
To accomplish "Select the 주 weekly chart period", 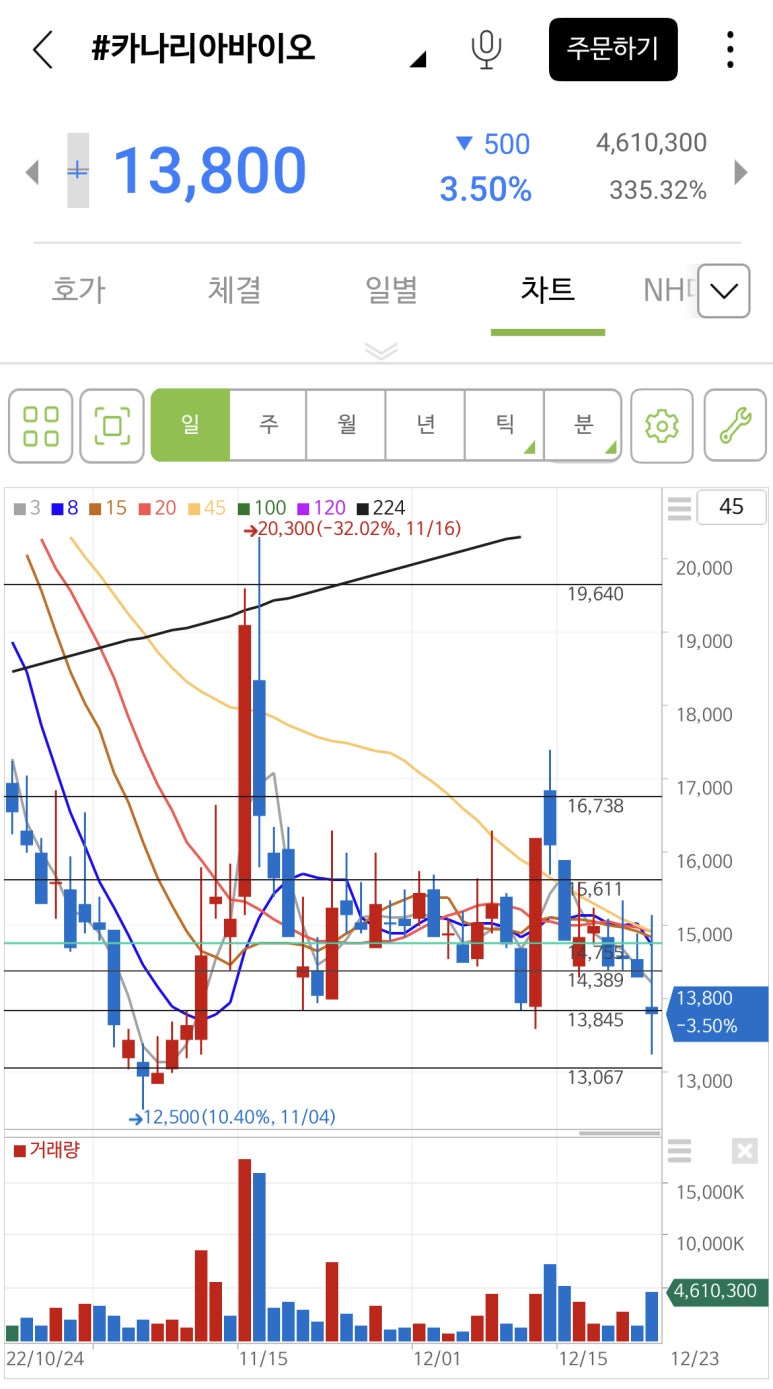I will coord(268,425).
